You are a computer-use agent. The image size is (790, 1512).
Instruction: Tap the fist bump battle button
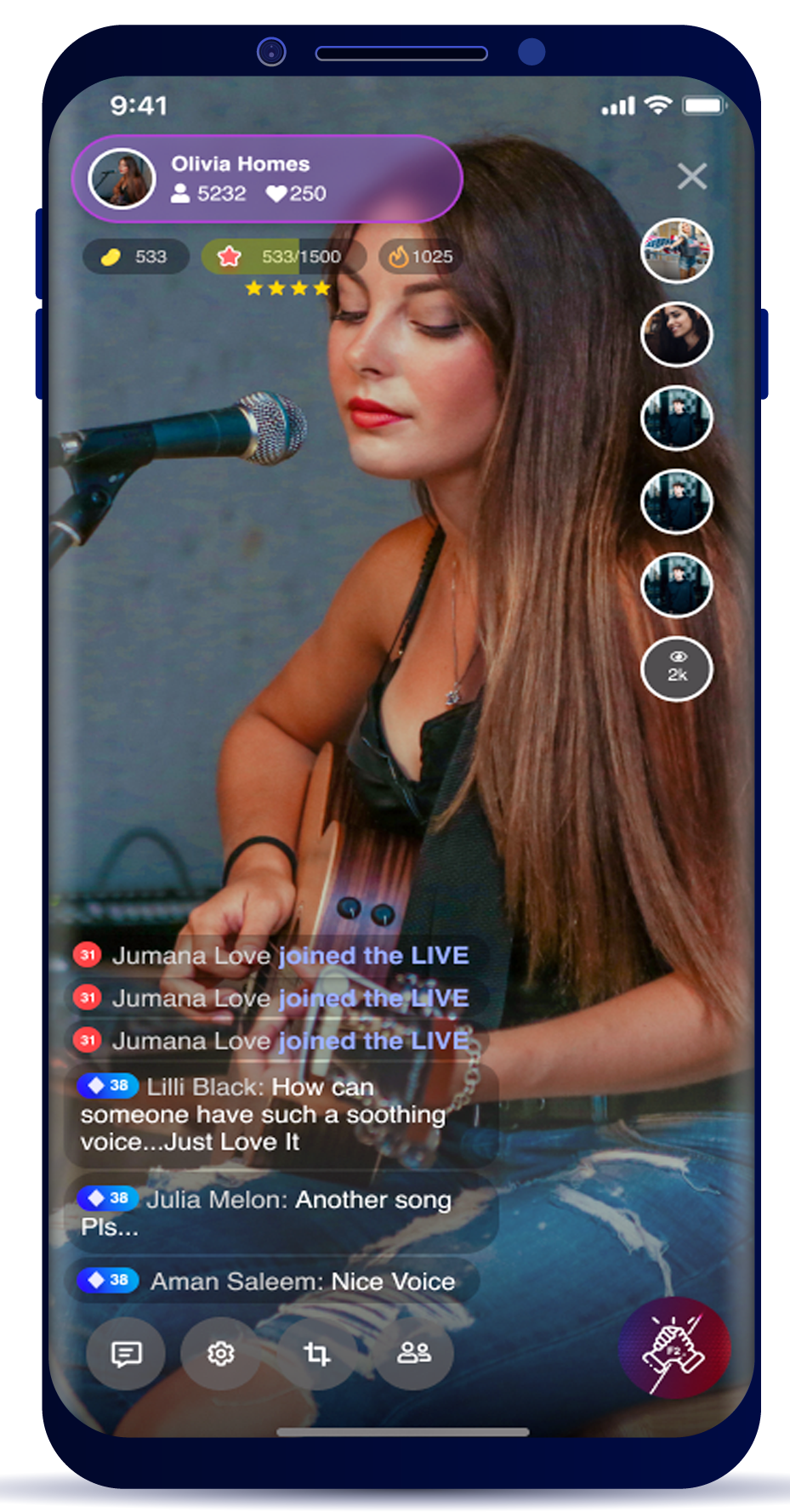[674, 1348]
